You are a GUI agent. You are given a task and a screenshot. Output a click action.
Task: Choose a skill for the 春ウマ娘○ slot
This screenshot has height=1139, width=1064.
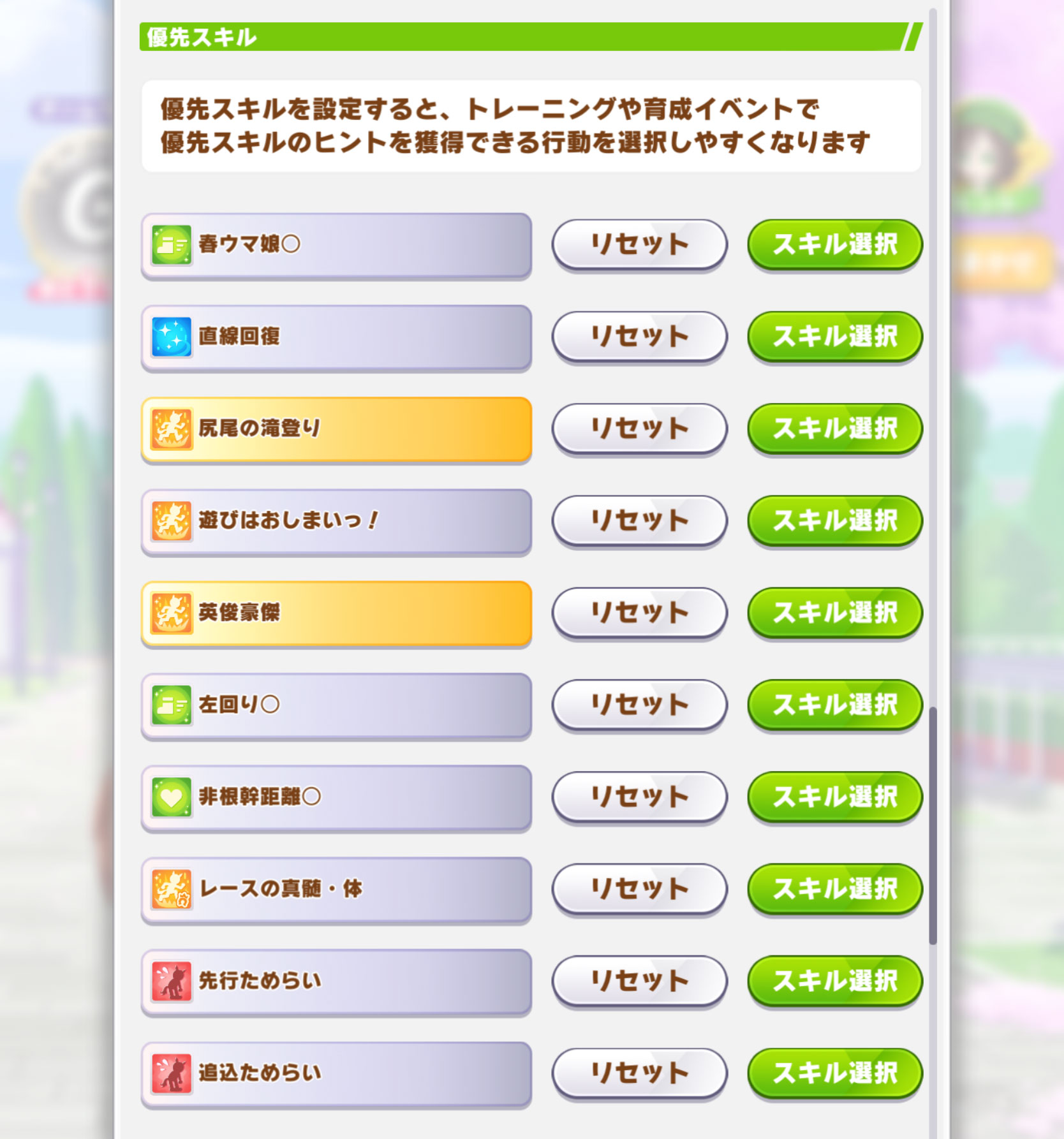click(x=834, y=244)
